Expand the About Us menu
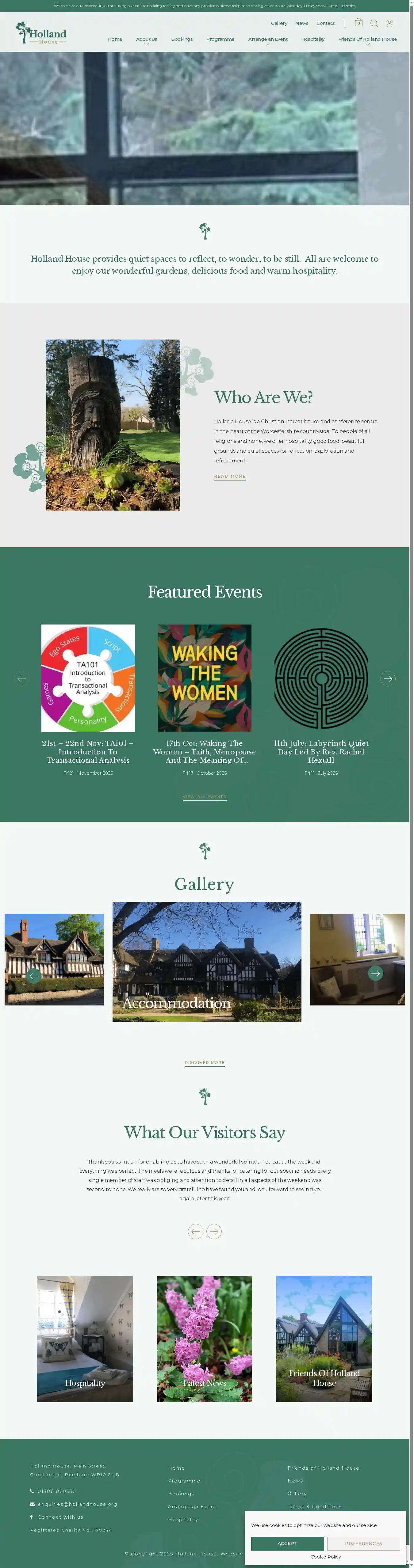This screenshot has height=1568, width=414. click(x=146, y=39)
